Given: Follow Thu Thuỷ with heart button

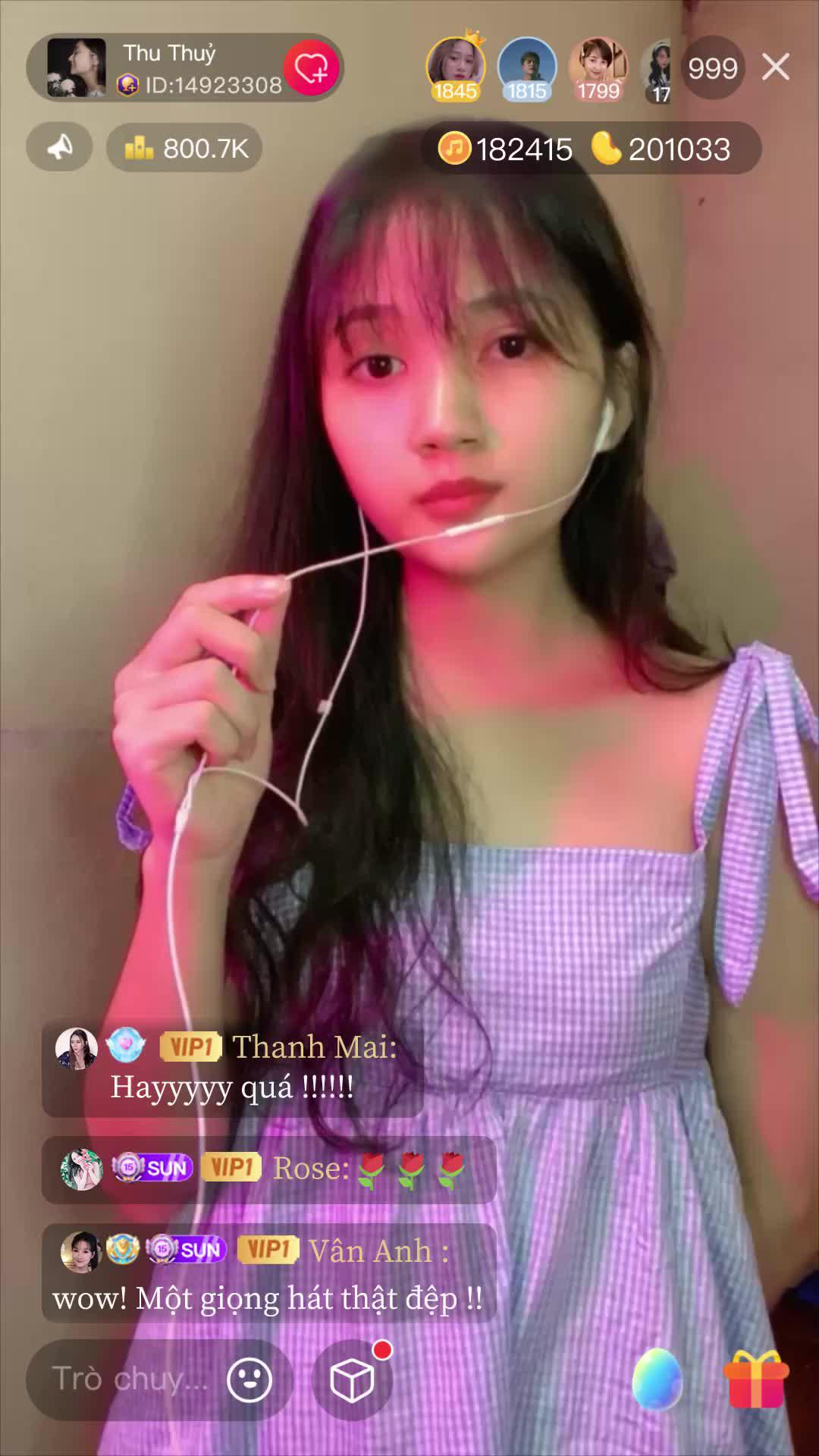Looking at the screenshot, I should pyautogui.click(x=311, y=68).
